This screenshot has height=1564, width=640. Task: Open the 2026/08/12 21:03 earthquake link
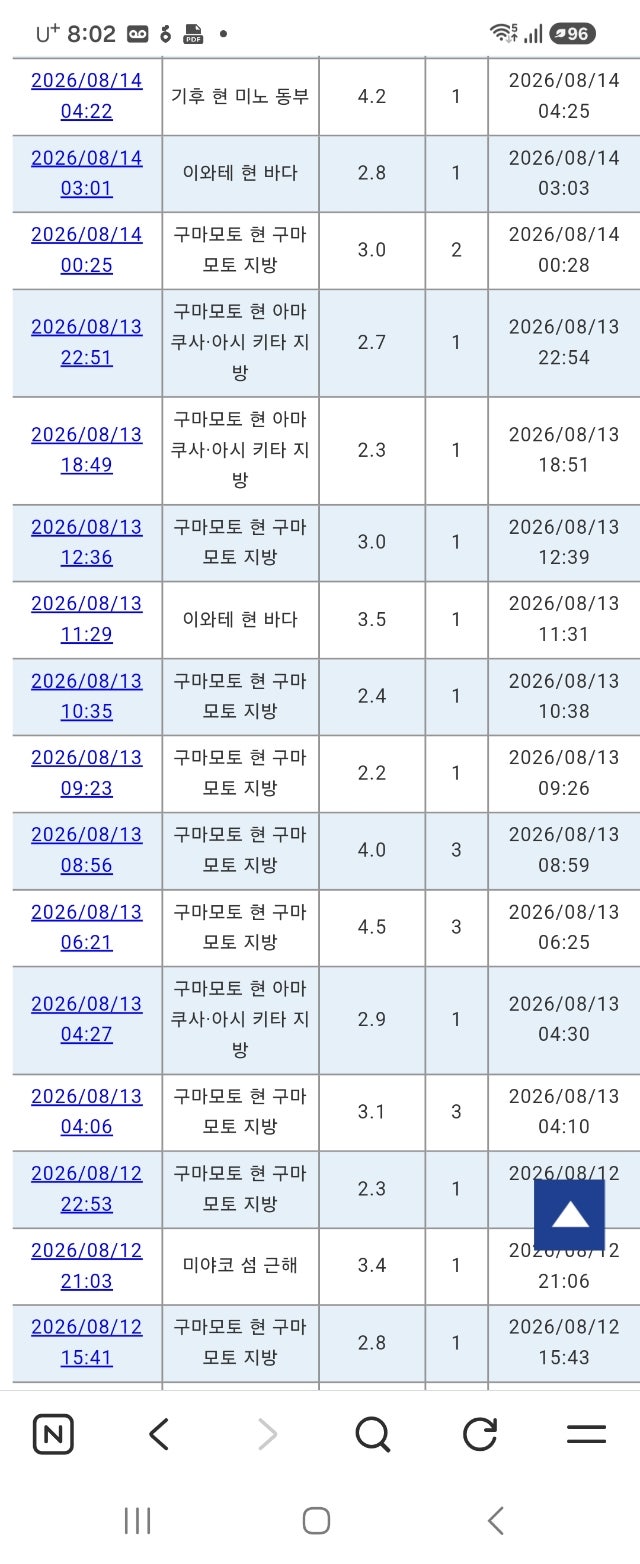coord(87,1265)
